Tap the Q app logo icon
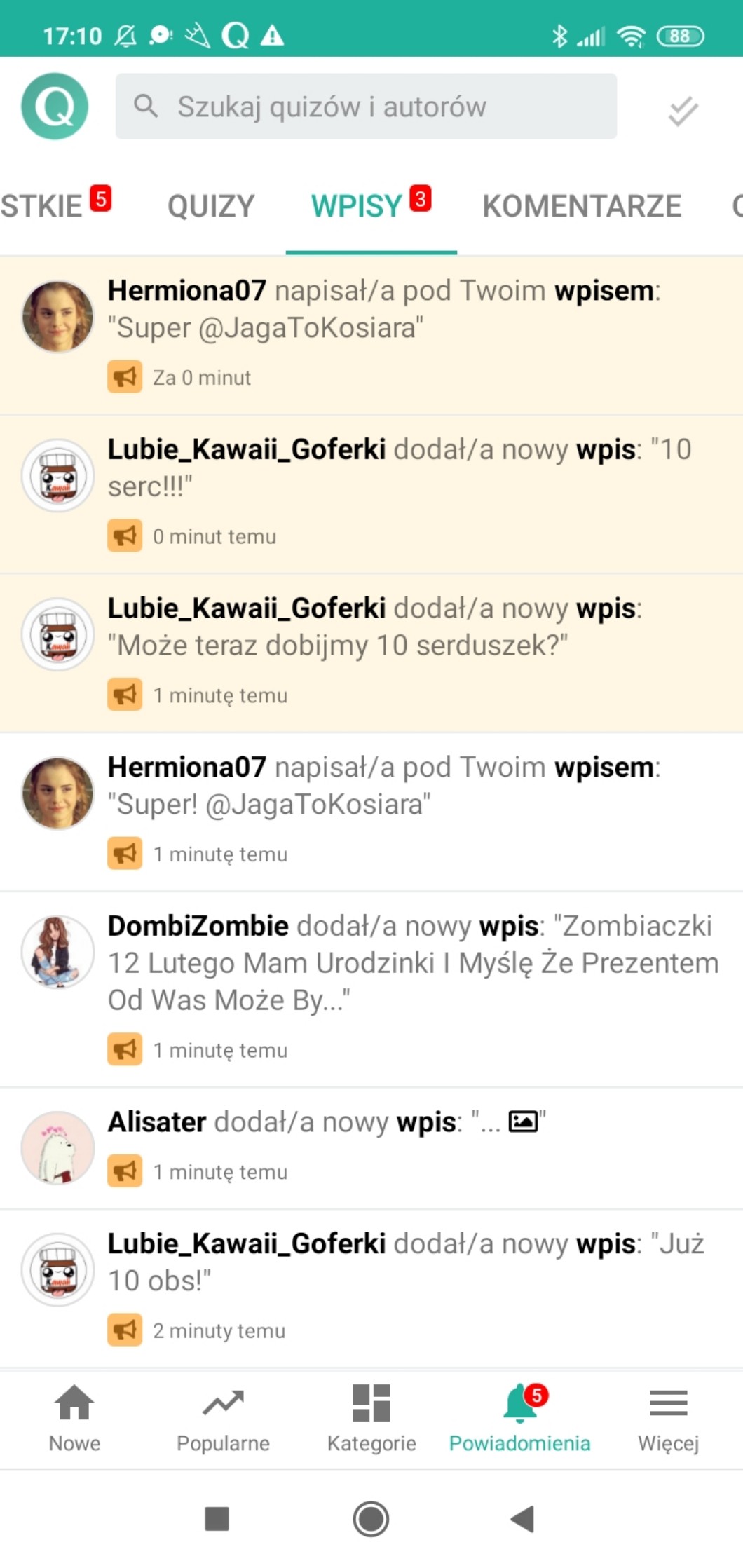The image size is (743, 1568). [x=55, y=107]
